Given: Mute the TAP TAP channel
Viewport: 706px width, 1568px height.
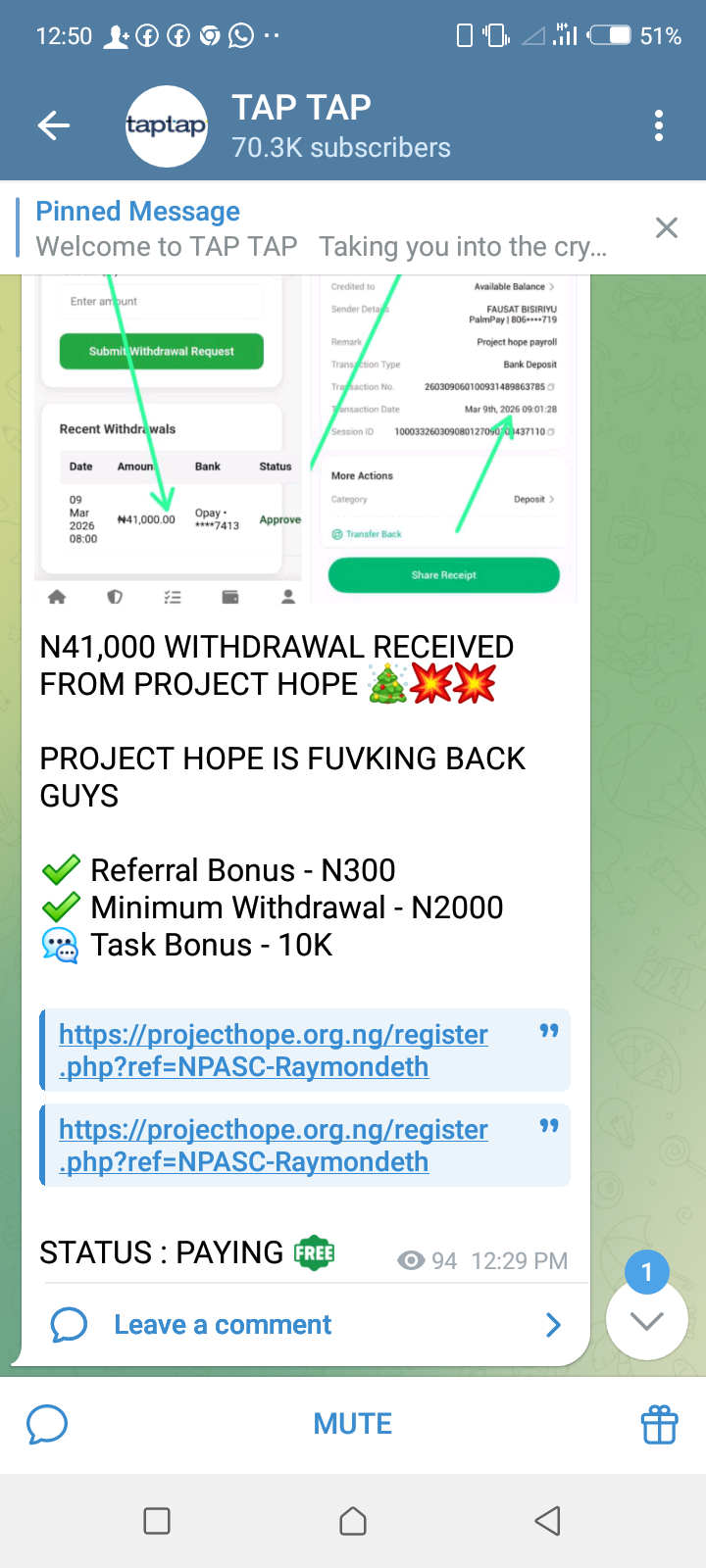Looking at the screenshot, I should pyautogui.click(x=352, y=1424).
